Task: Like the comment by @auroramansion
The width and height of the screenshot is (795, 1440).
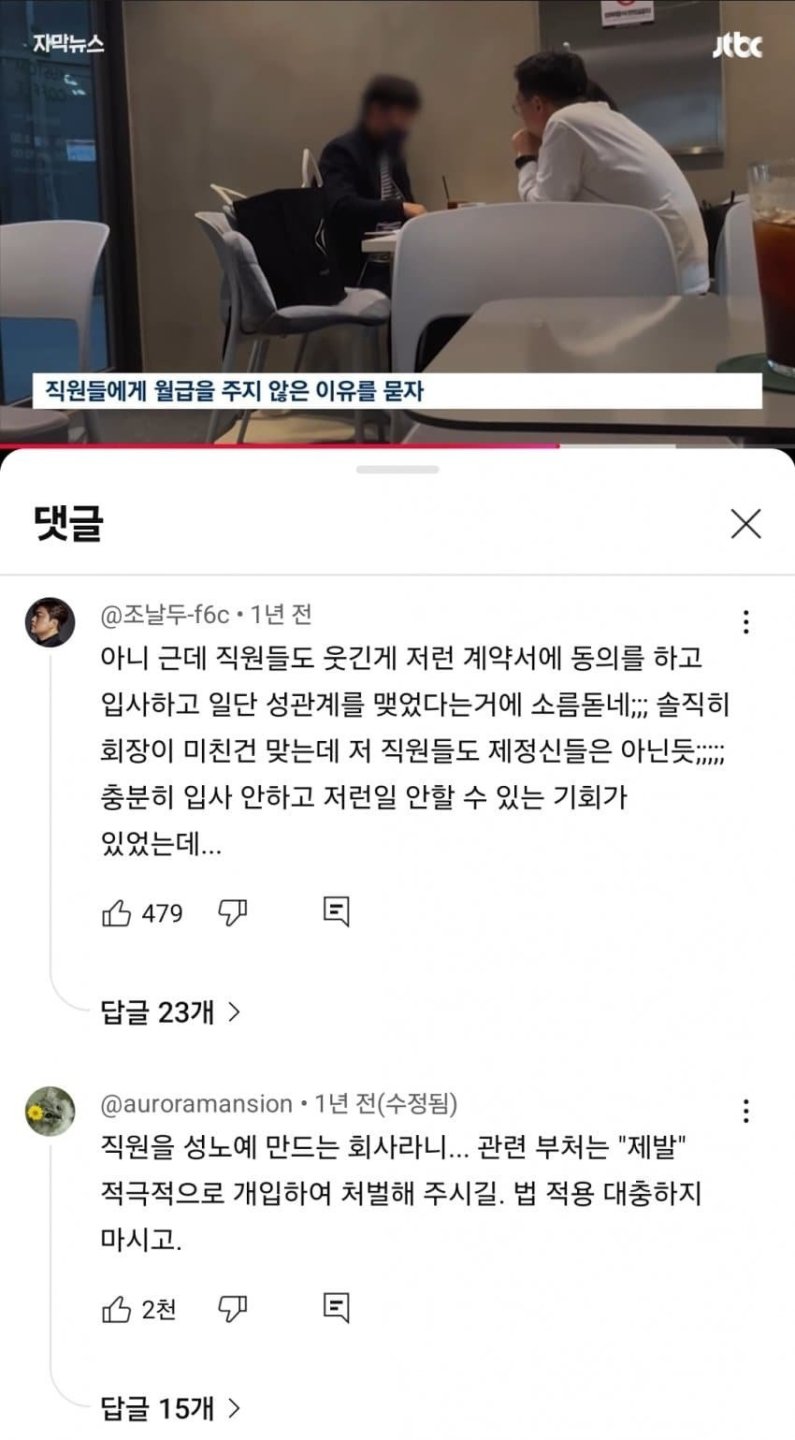Action: click(118, 1309)
